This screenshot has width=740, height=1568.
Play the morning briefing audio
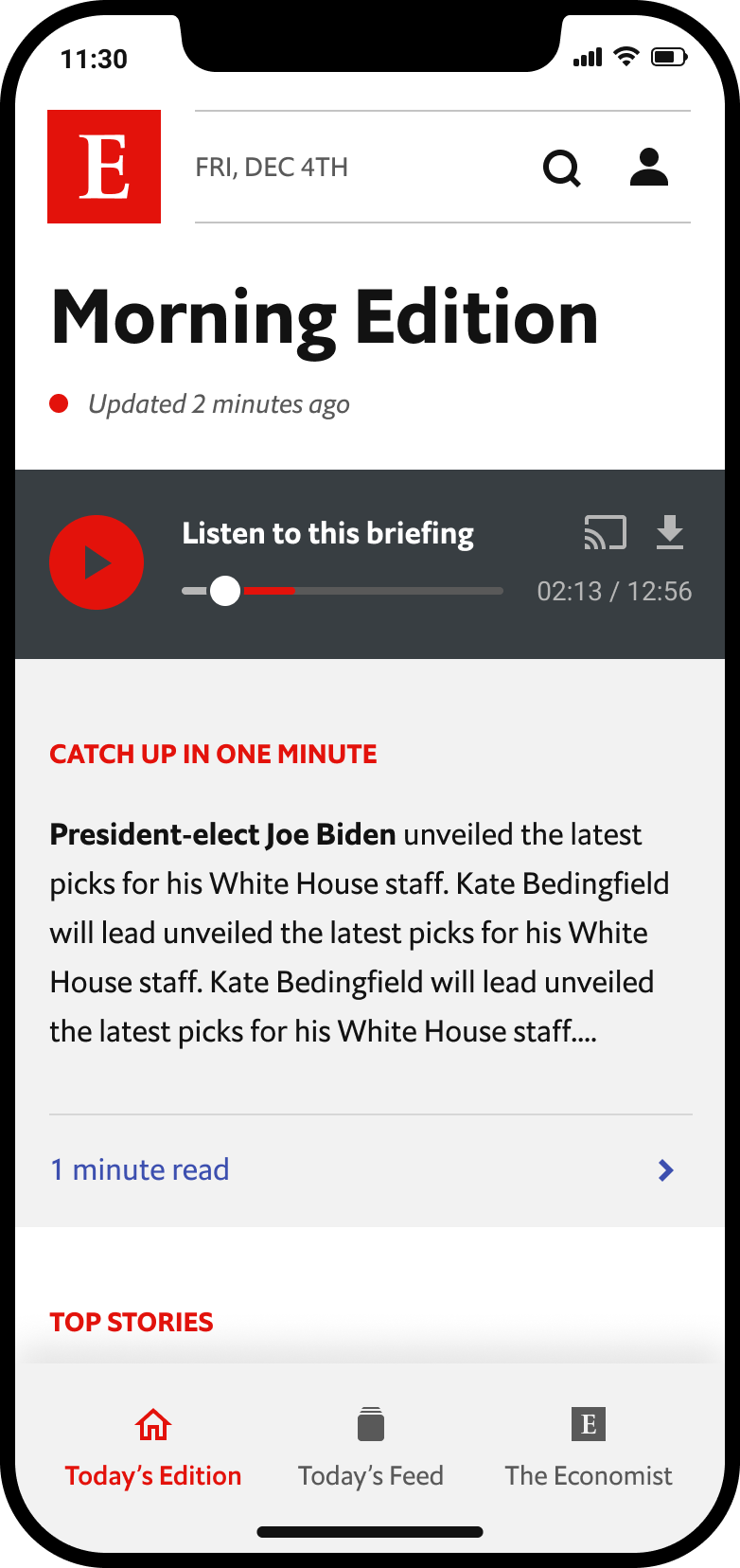point(97,562)
